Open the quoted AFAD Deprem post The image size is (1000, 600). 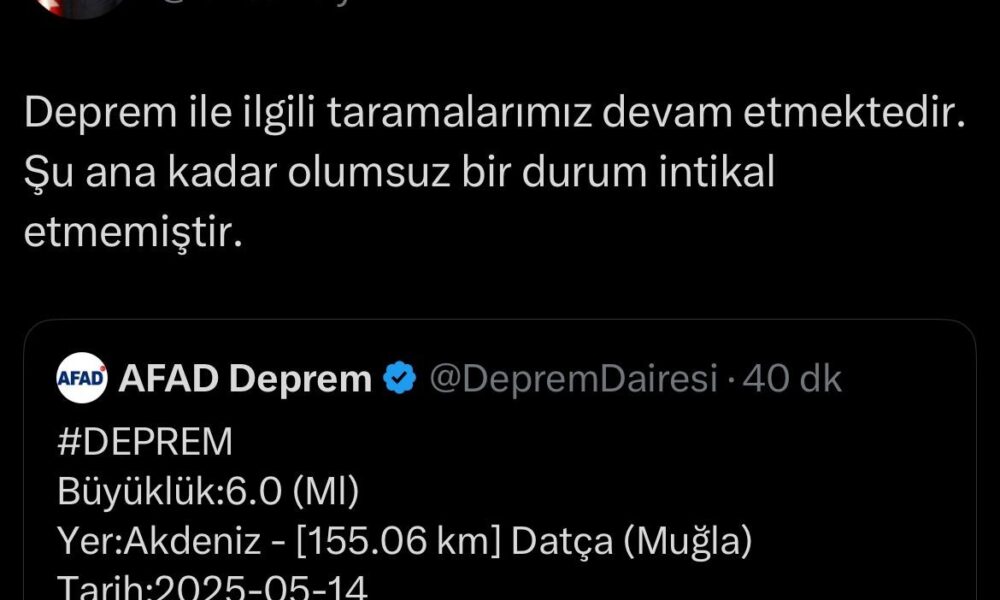point(500,490)
